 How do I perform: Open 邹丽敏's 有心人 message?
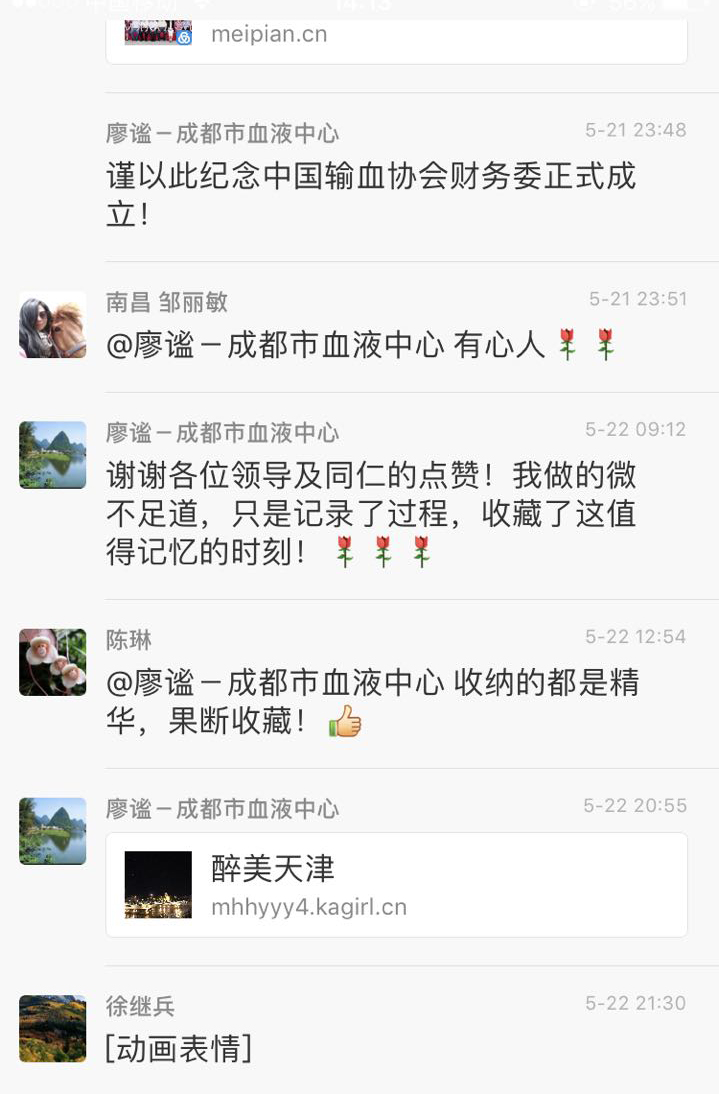point(360,346)
